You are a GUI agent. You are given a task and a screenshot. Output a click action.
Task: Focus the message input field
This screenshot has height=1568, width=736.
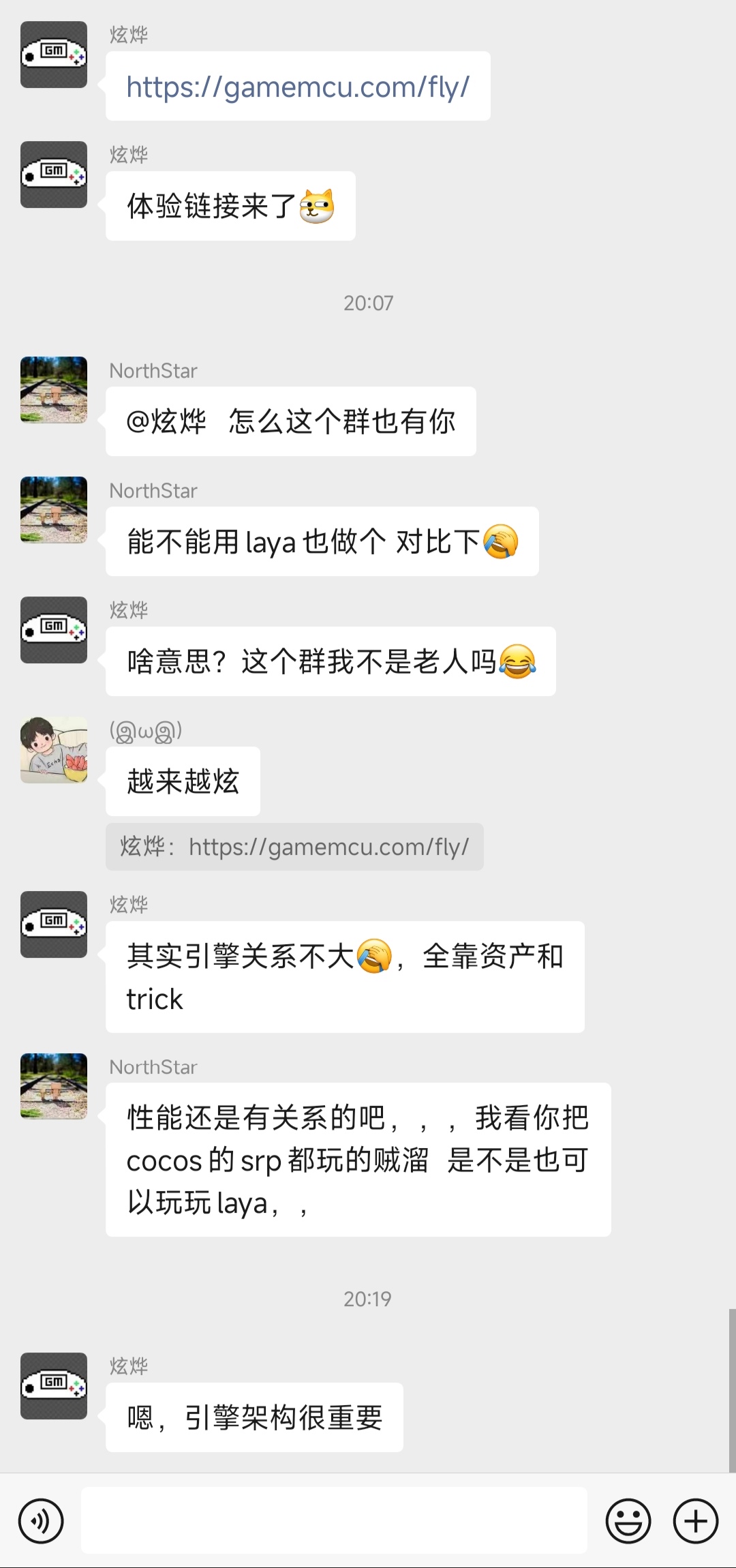[x=334, y=1521]
